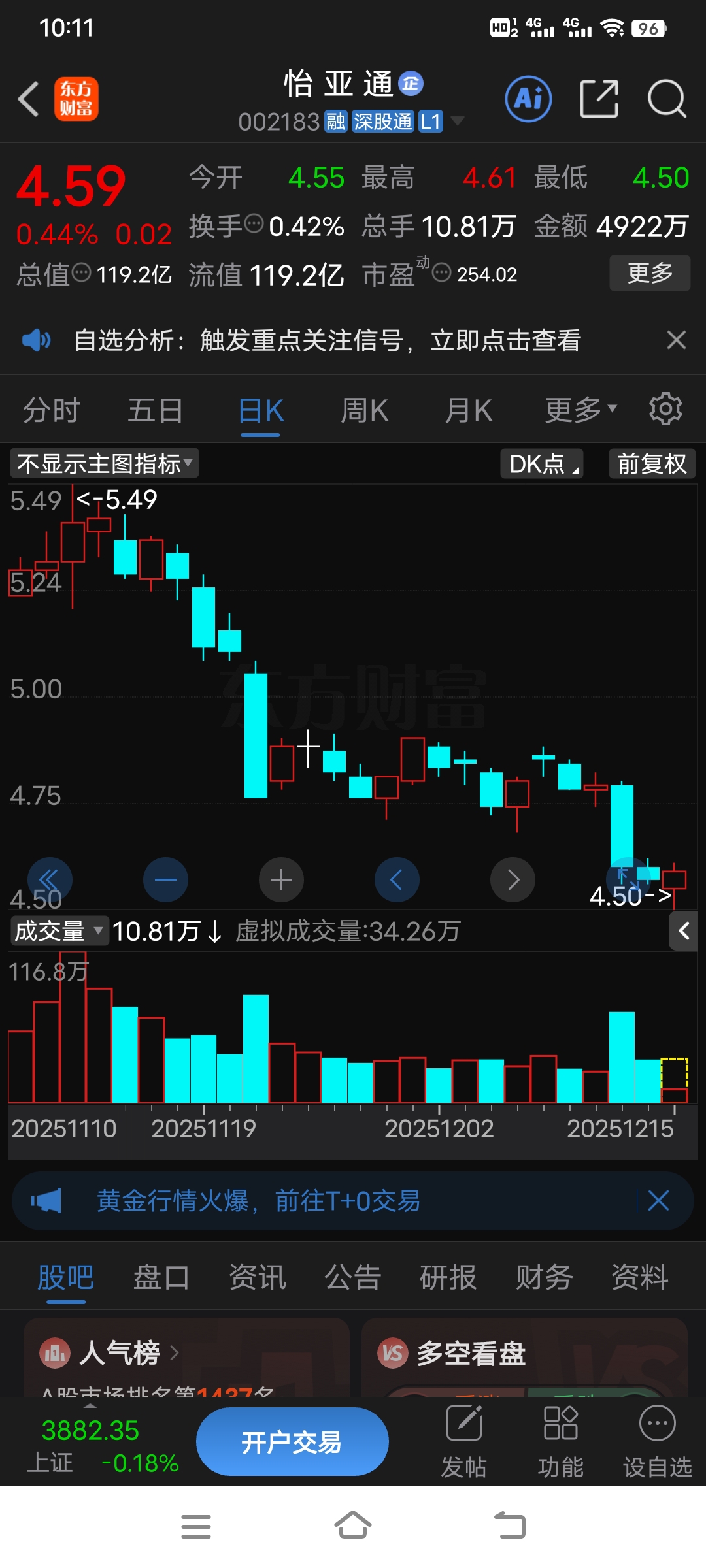This screenshot has width=706, height=1568.
Task: Zoom out the K-line chart with minus
Action: (165, 879)
